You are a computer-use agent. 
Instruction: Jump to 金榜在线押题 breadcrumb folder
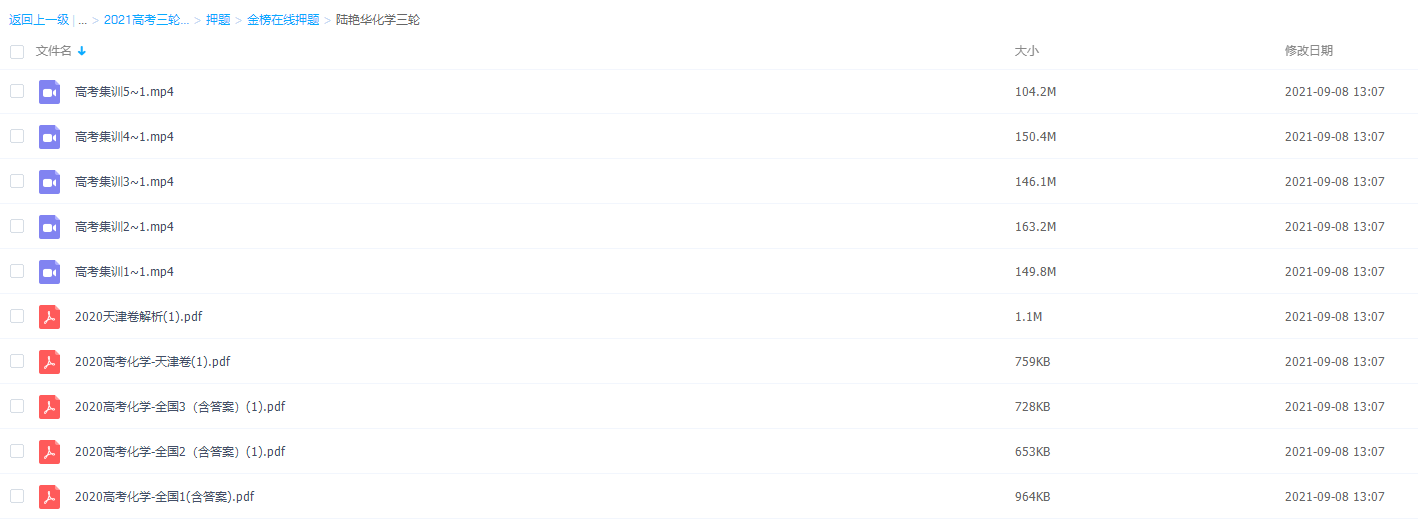coord(283,20)
